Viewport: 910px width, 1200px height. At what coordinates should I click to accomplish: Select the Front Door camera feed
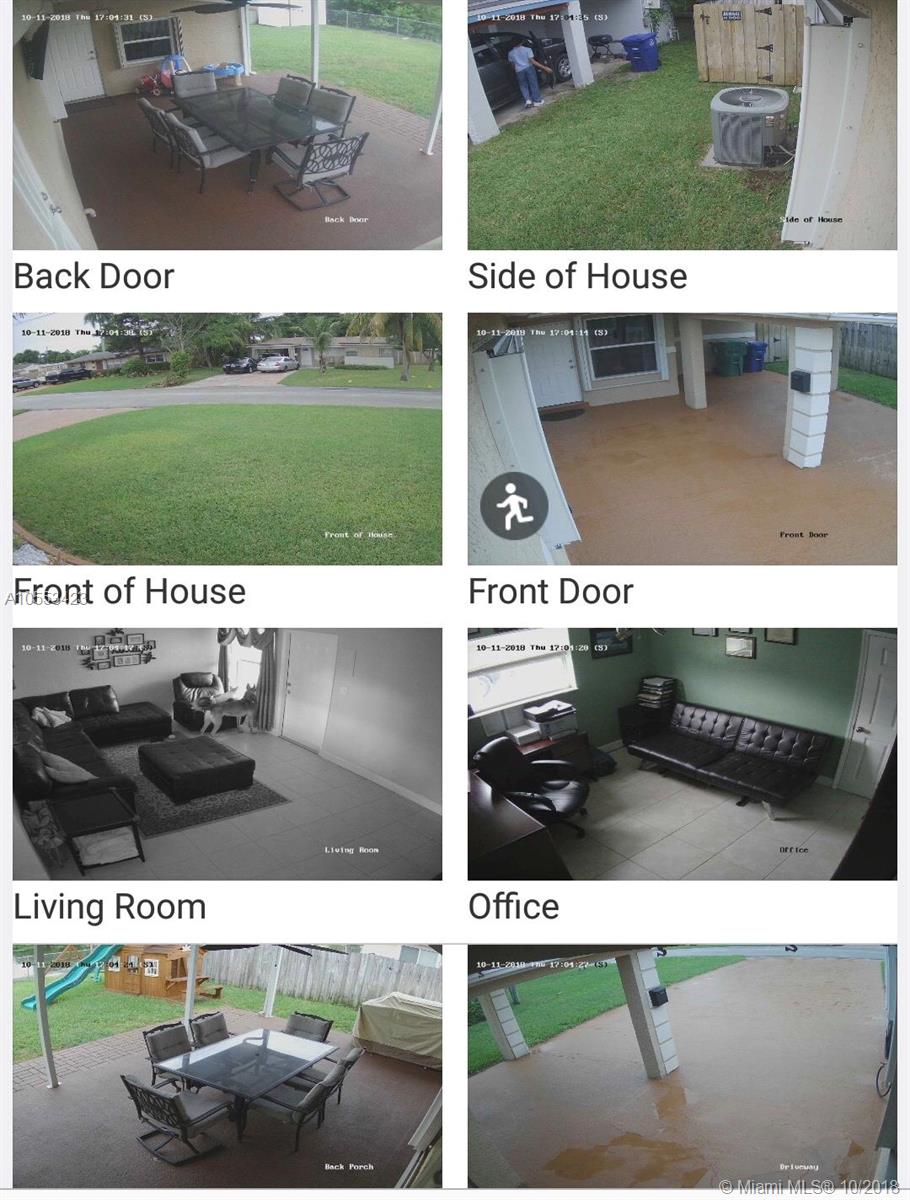click(682, 439)
